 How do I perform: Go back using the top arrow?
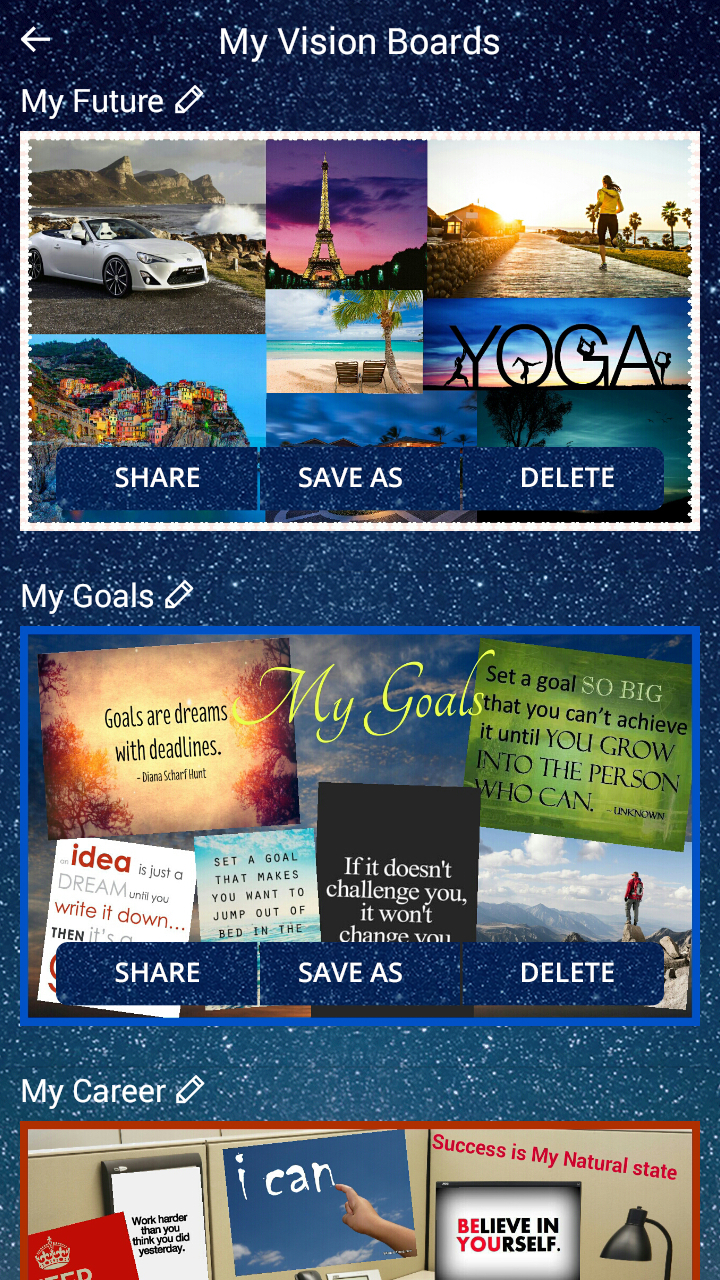click(36, 40)
